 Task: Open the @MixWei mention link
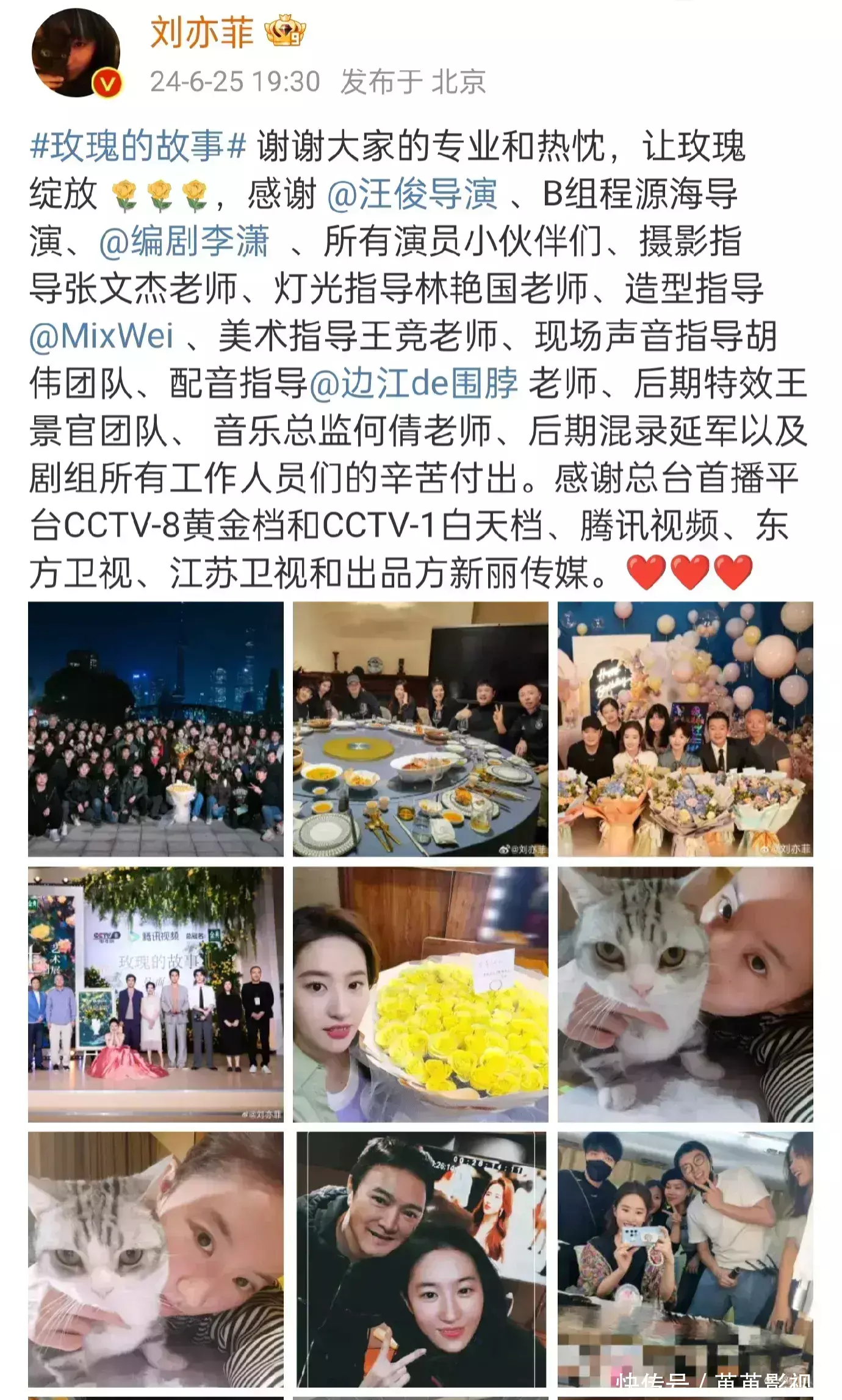click(x=101, y=336)
